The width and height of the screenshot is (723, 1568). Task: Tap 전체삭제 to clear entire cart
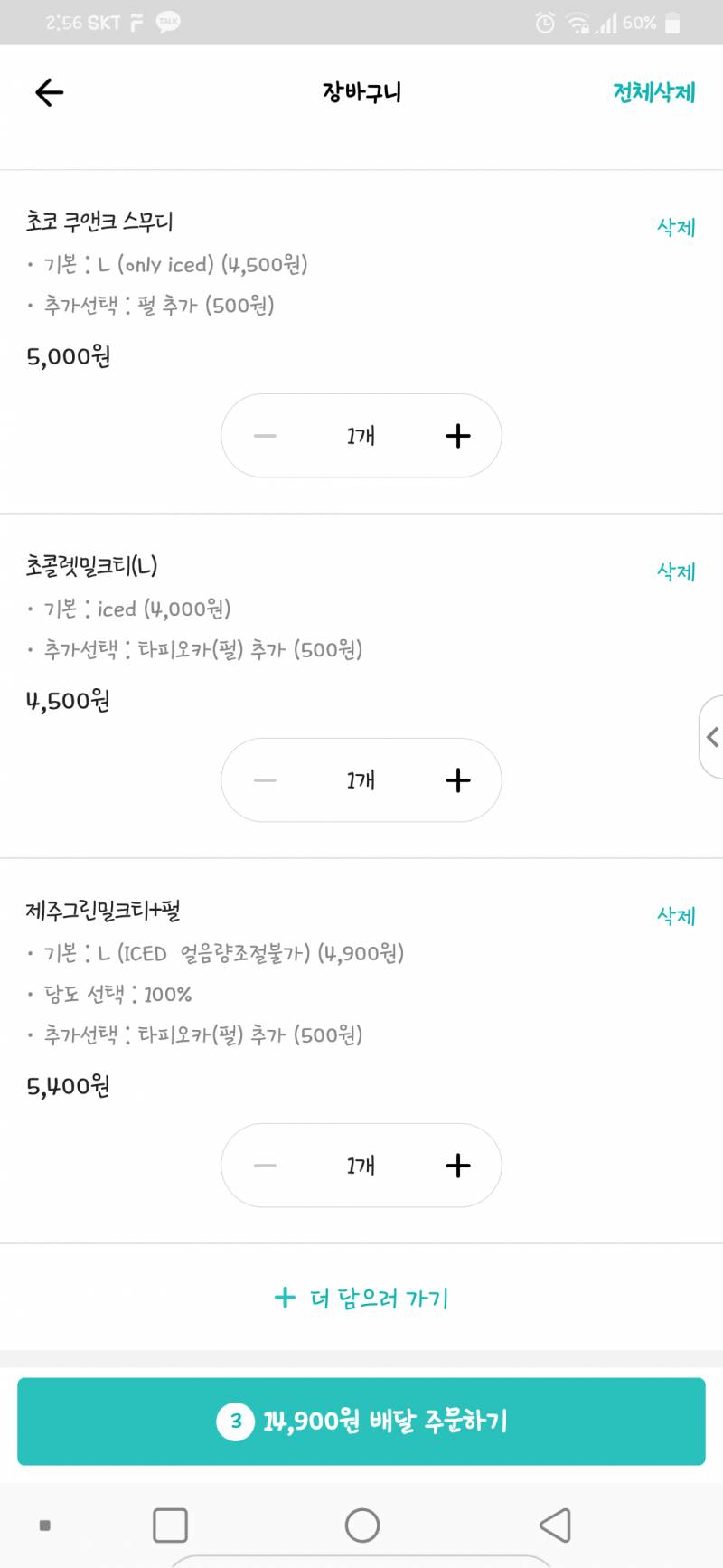tap(653, 92)
